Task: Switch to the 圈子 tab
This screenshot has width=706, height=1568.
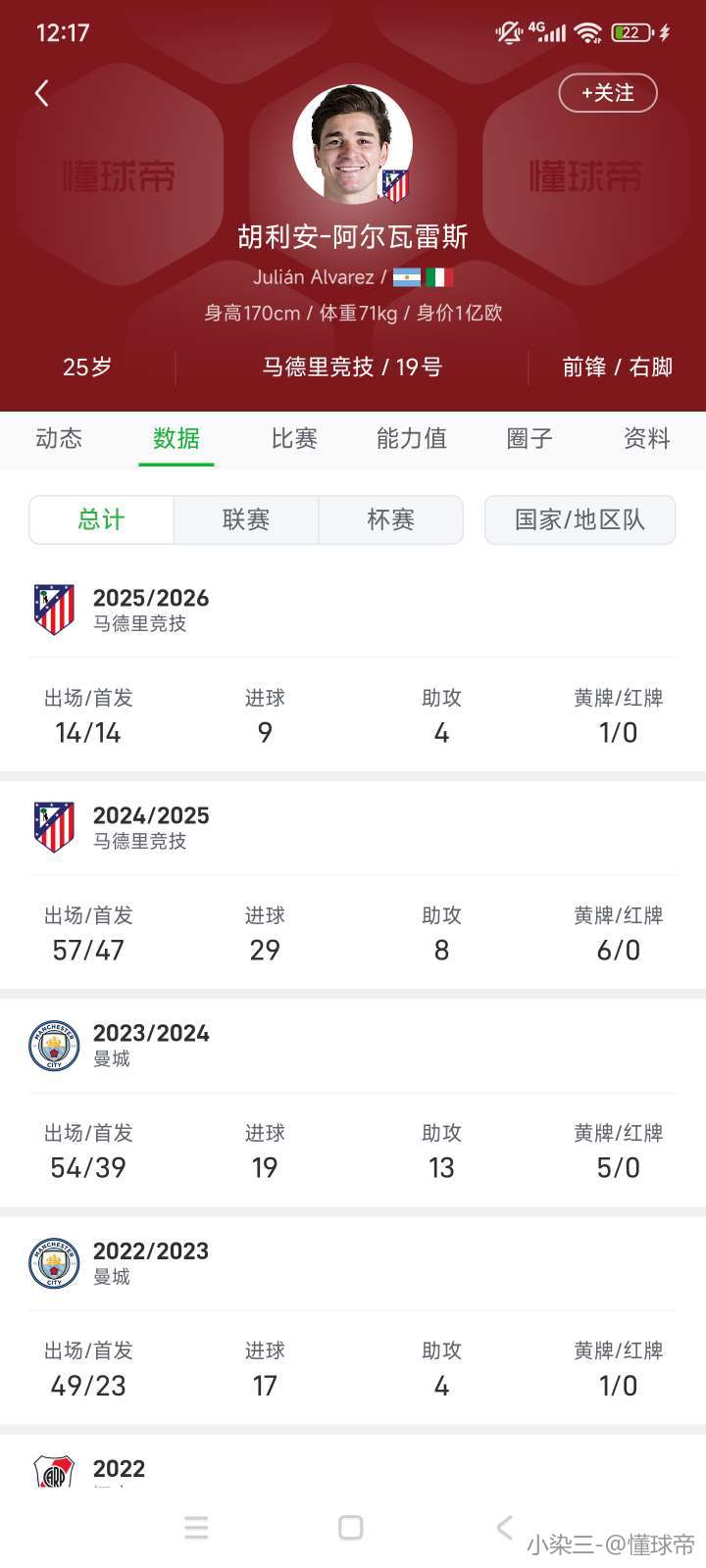Action: pos(529,438)
